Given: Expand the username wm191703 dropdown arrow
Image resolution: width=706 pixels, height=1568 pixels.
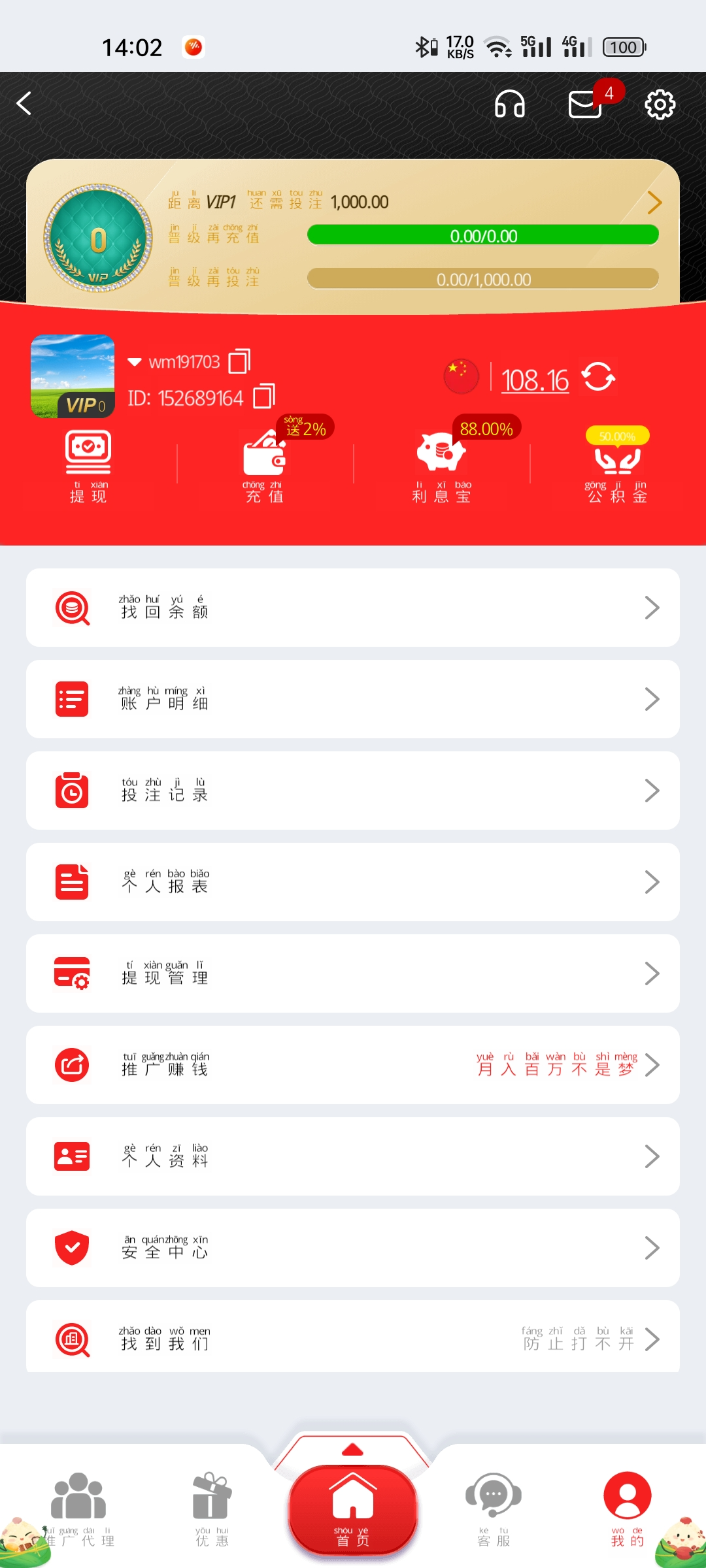Looking at the screenshot, I should click(x=134, y=361).
